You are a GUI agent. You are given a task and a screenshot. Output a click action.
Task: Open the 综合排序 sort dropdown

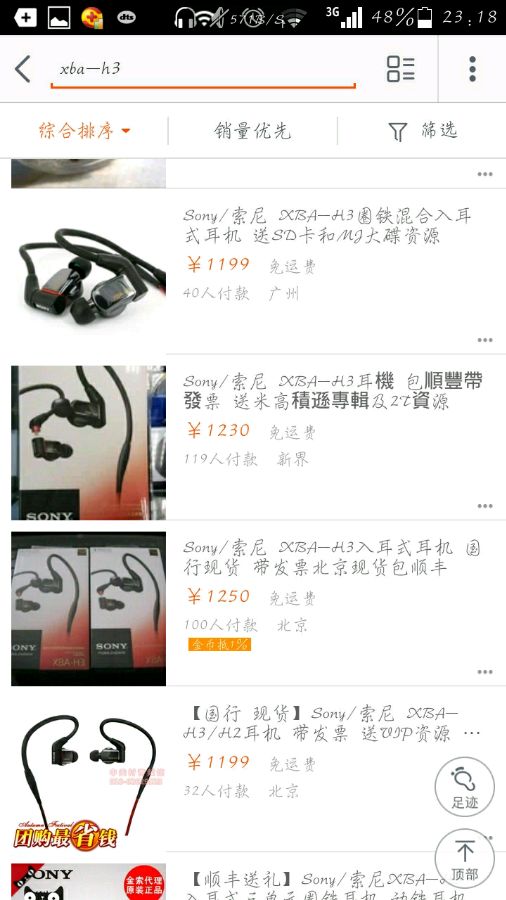tap(84, 131)
